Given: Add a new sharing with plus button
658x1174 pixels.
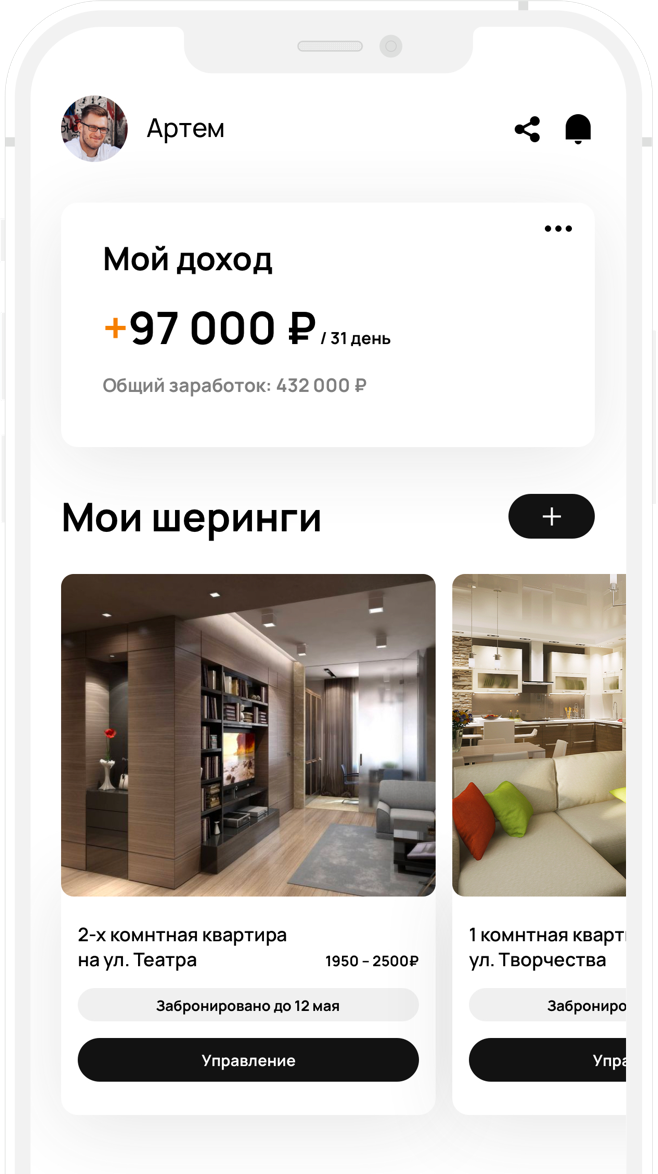Looking at the screenshot, I should click(551, 516).
